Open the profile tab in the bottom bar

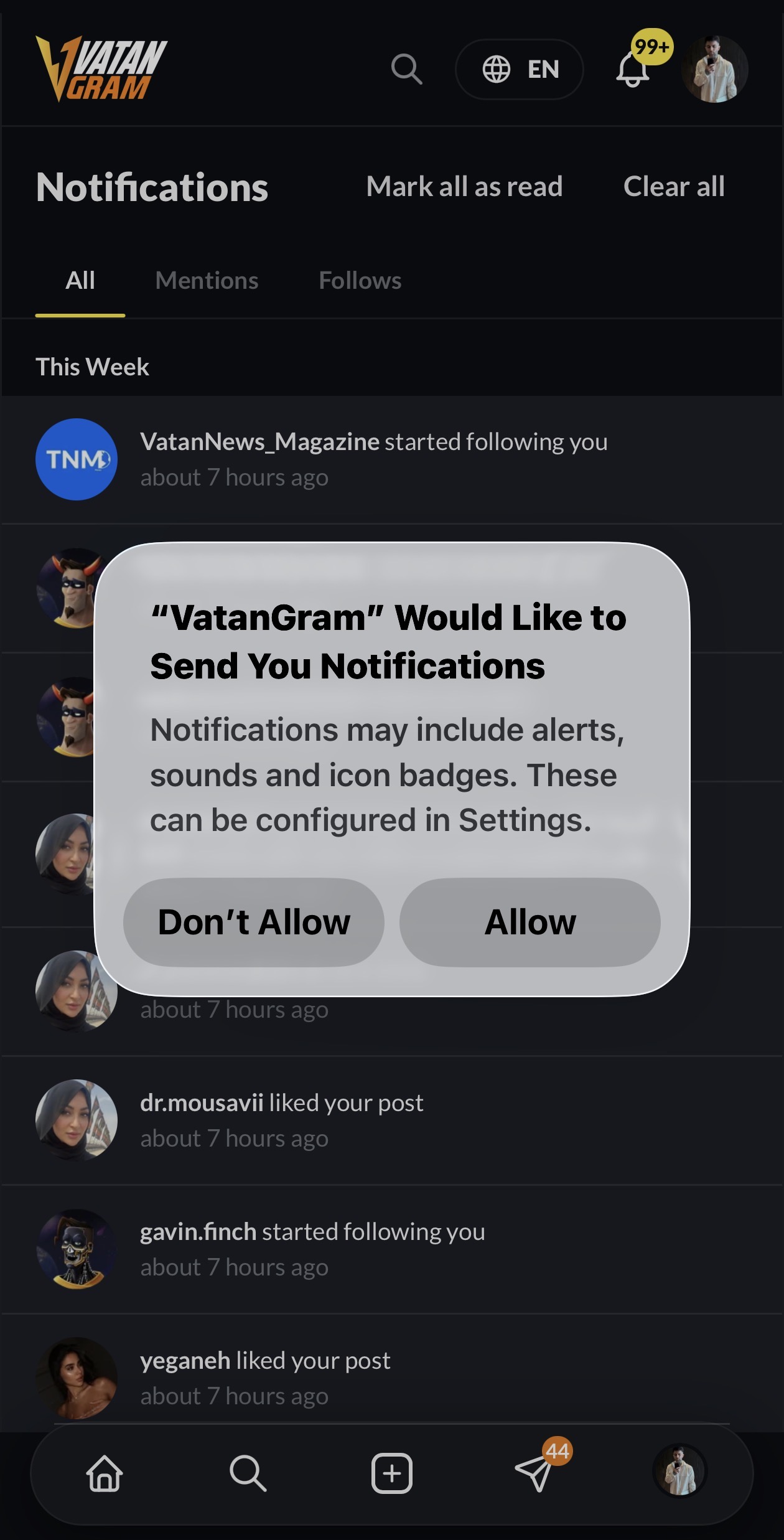(x=679, y=1472)
